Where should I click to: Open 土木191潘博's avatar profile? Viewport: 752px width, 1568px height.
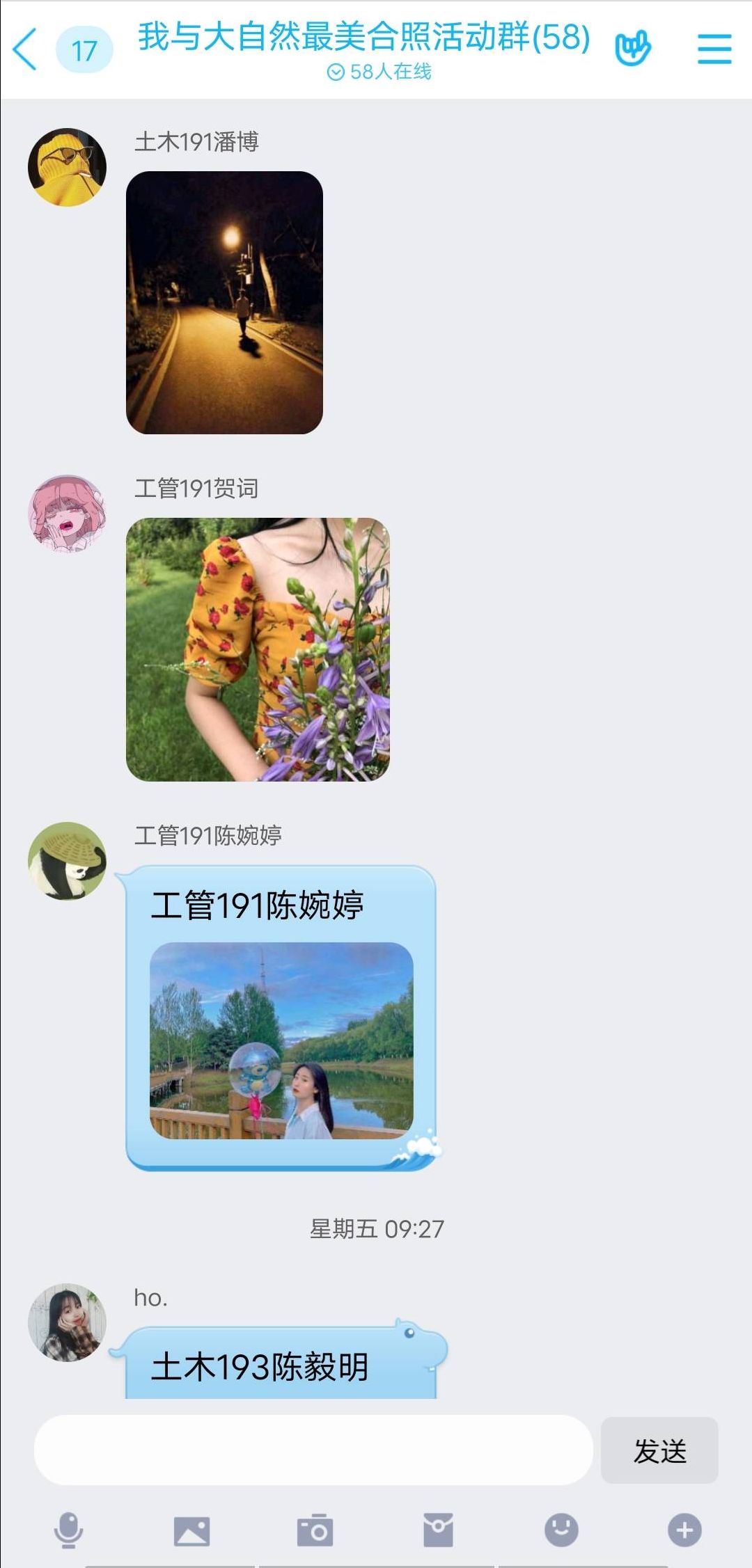click(67, 167)
